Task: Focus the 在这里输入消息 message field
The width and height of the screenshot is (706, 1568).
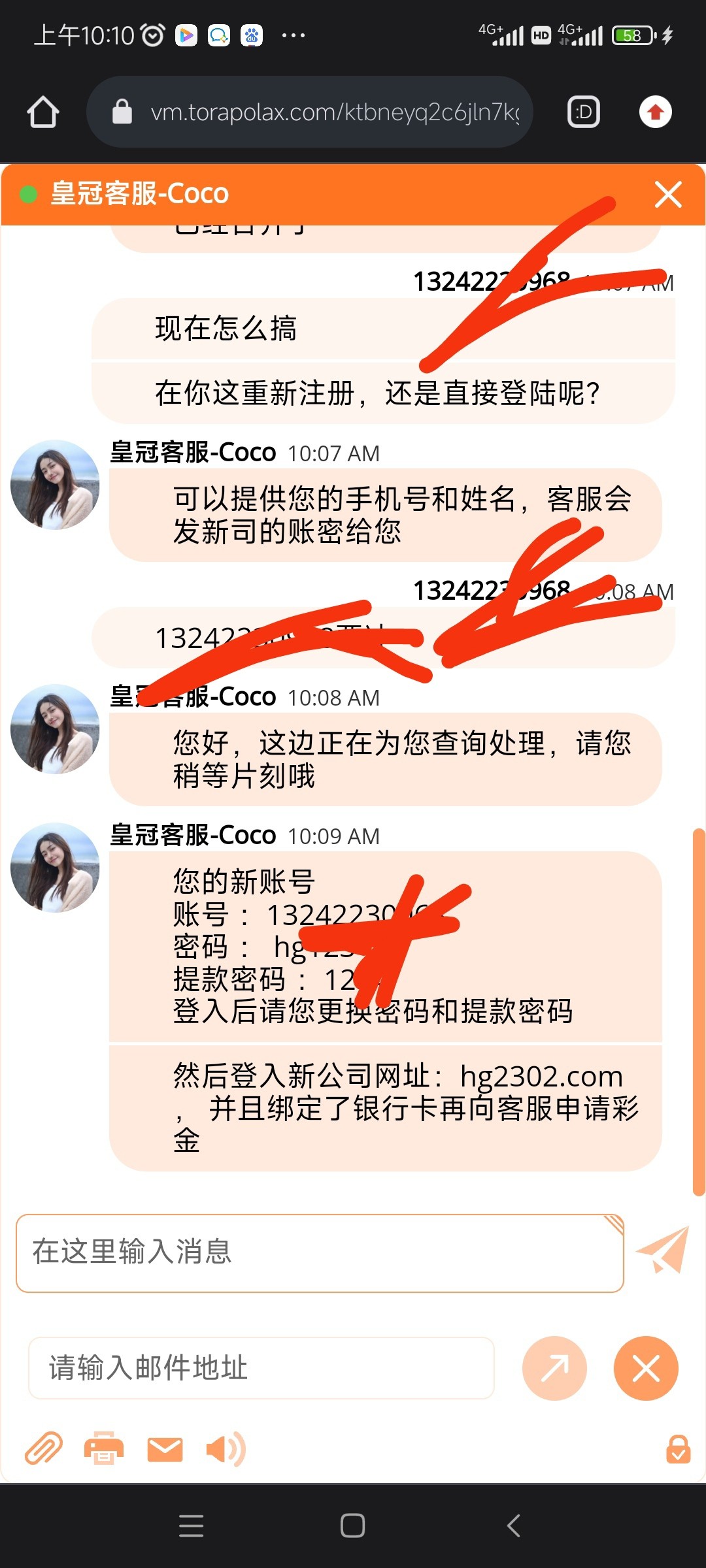Action: tap(319, 1253)
